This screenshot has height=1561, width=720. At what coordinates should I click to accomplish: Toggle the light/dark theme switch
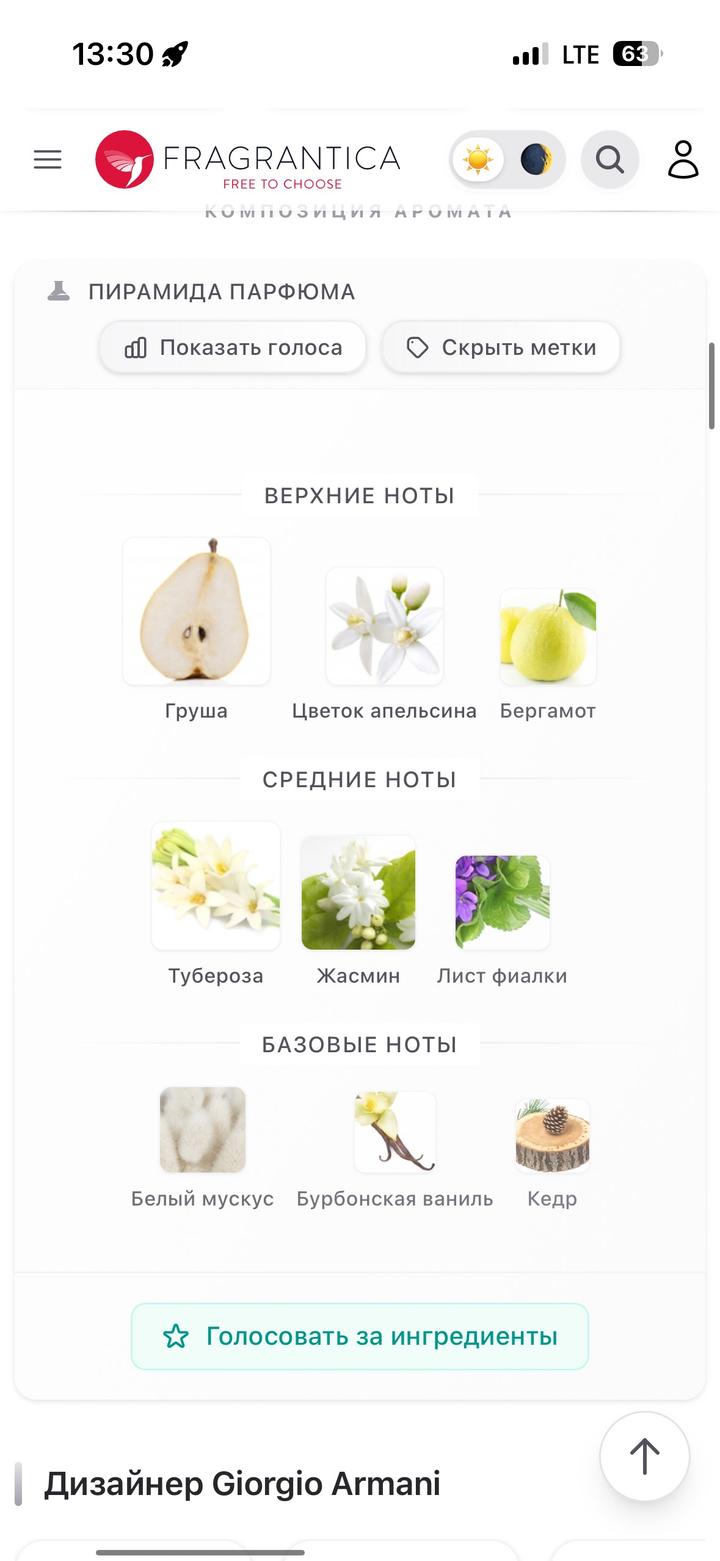tap(507, 160)
